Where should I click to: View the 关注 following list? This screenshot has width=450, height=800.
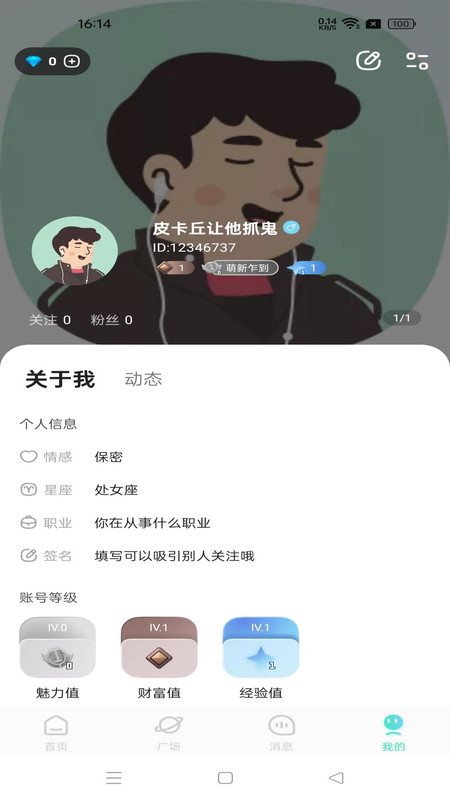coord(50,320)
